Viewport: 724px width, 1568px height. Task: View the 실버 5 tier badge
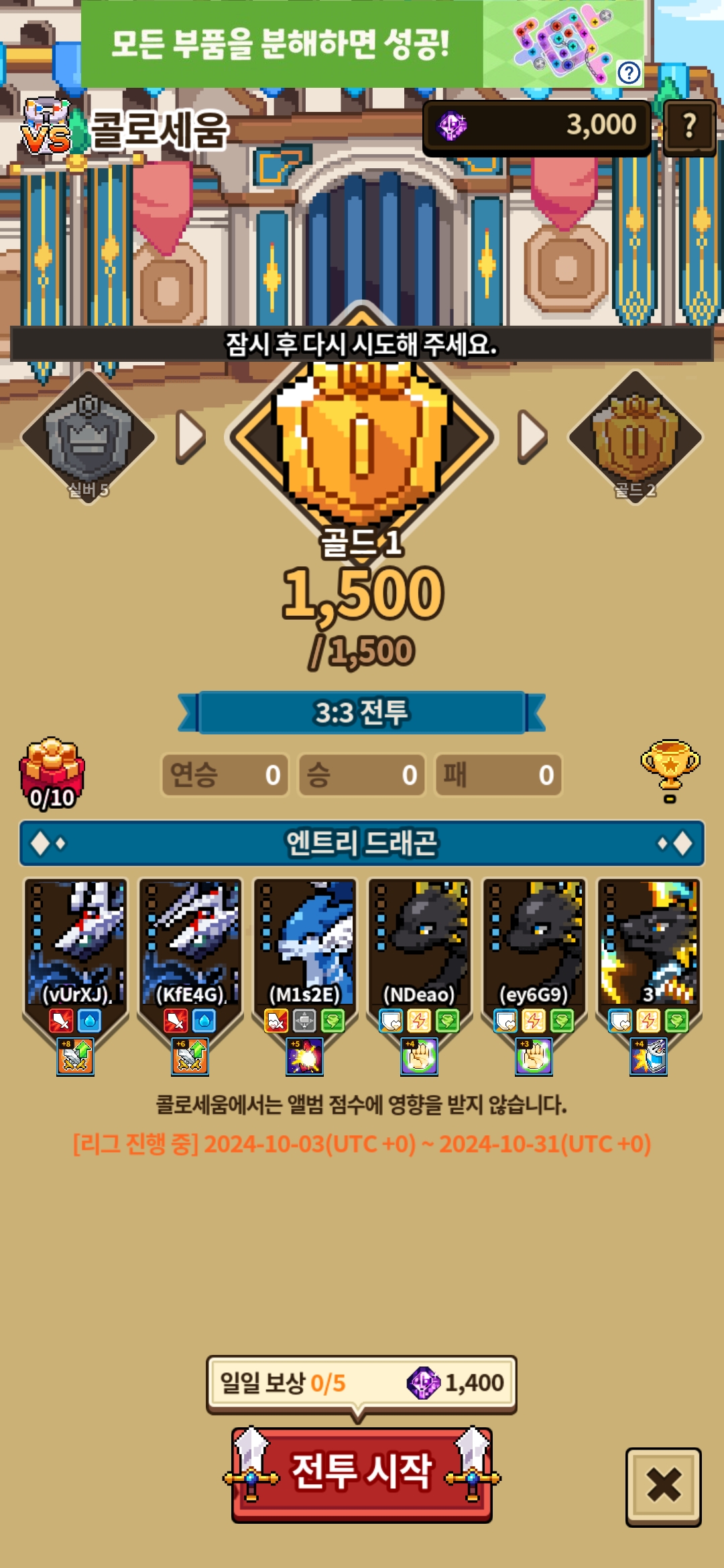point(88,437)
